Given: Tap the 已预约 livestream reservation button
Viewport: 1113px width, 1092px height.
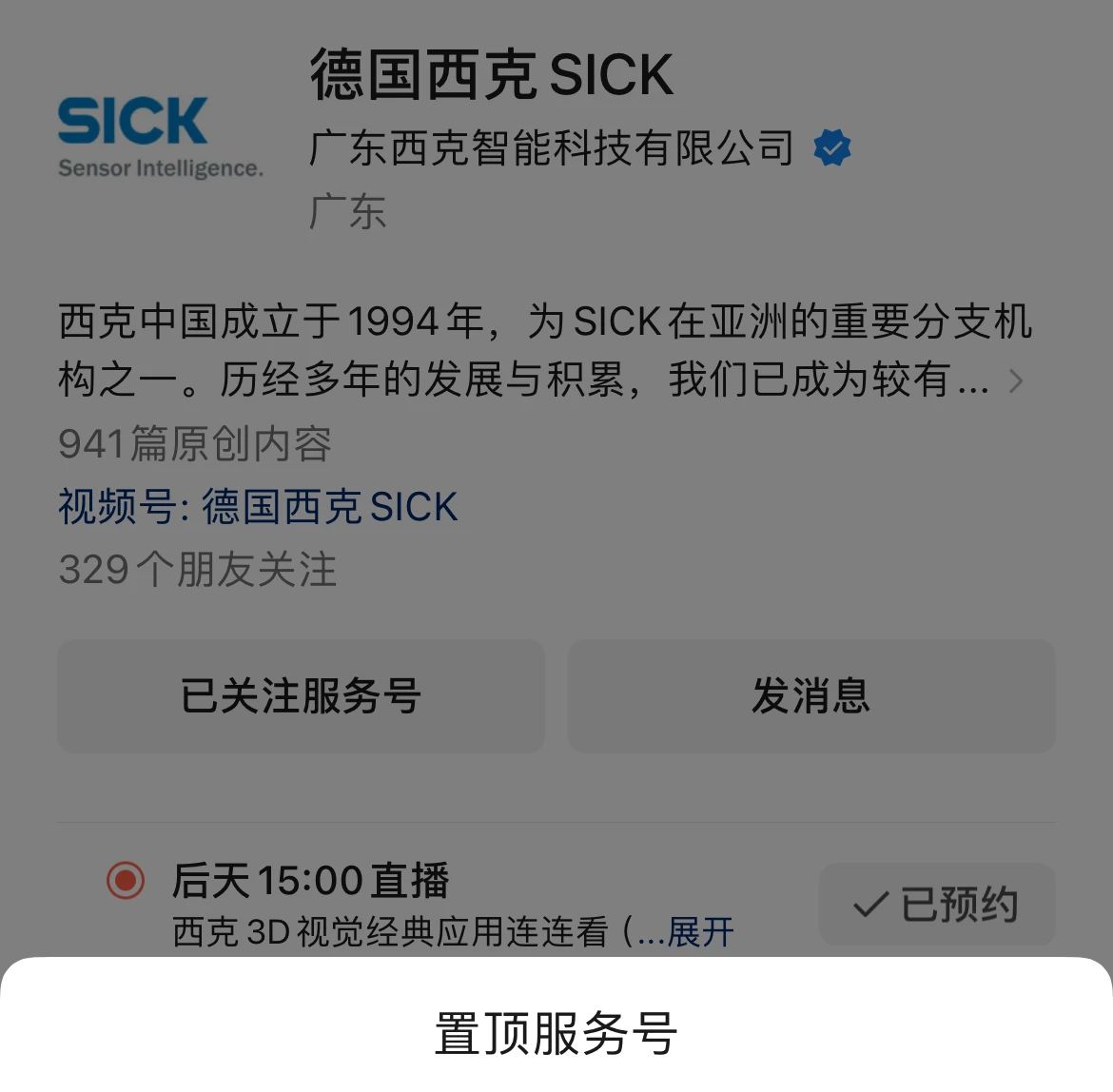Looking at the screenshot, I should coord(937,904).
